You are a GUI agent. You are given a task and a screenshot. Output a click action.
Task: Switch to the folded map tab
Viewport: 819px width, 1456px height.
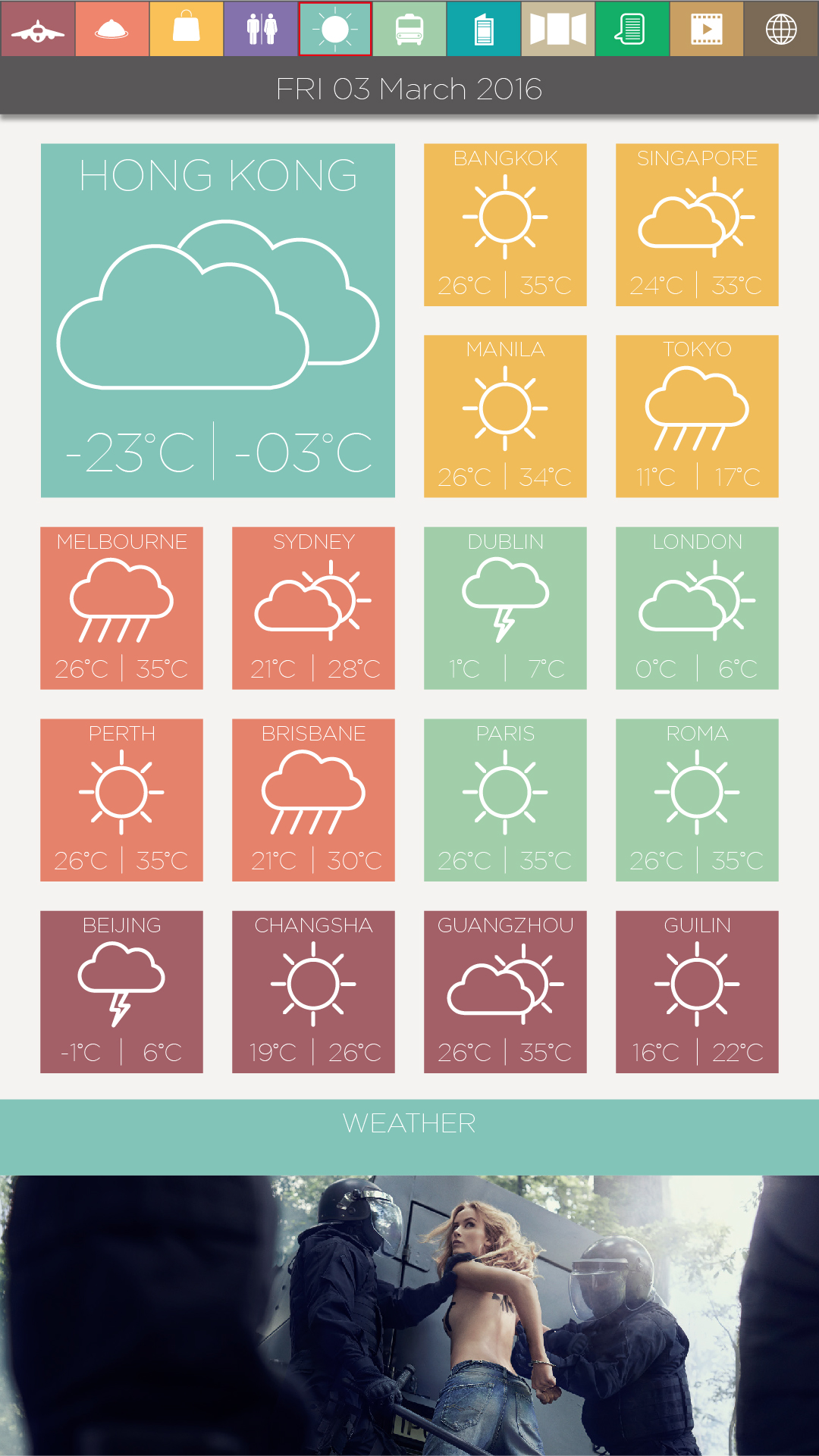[x=558, y=29]
